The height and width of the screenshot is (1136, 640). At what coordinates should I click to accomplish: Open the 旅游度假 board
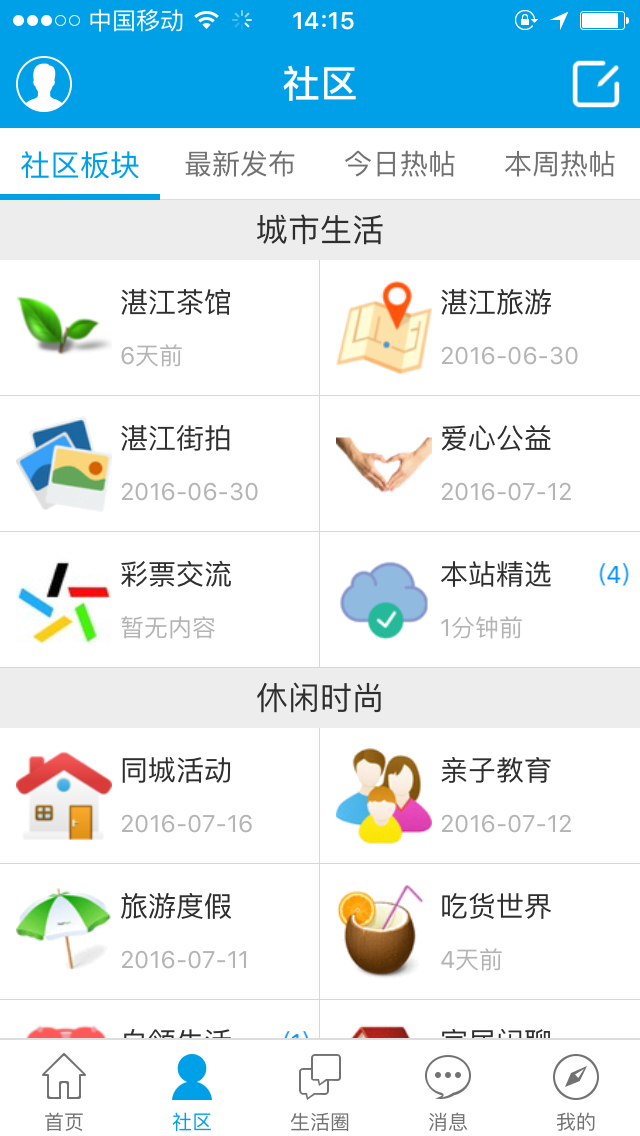click(x=160, y=932)
